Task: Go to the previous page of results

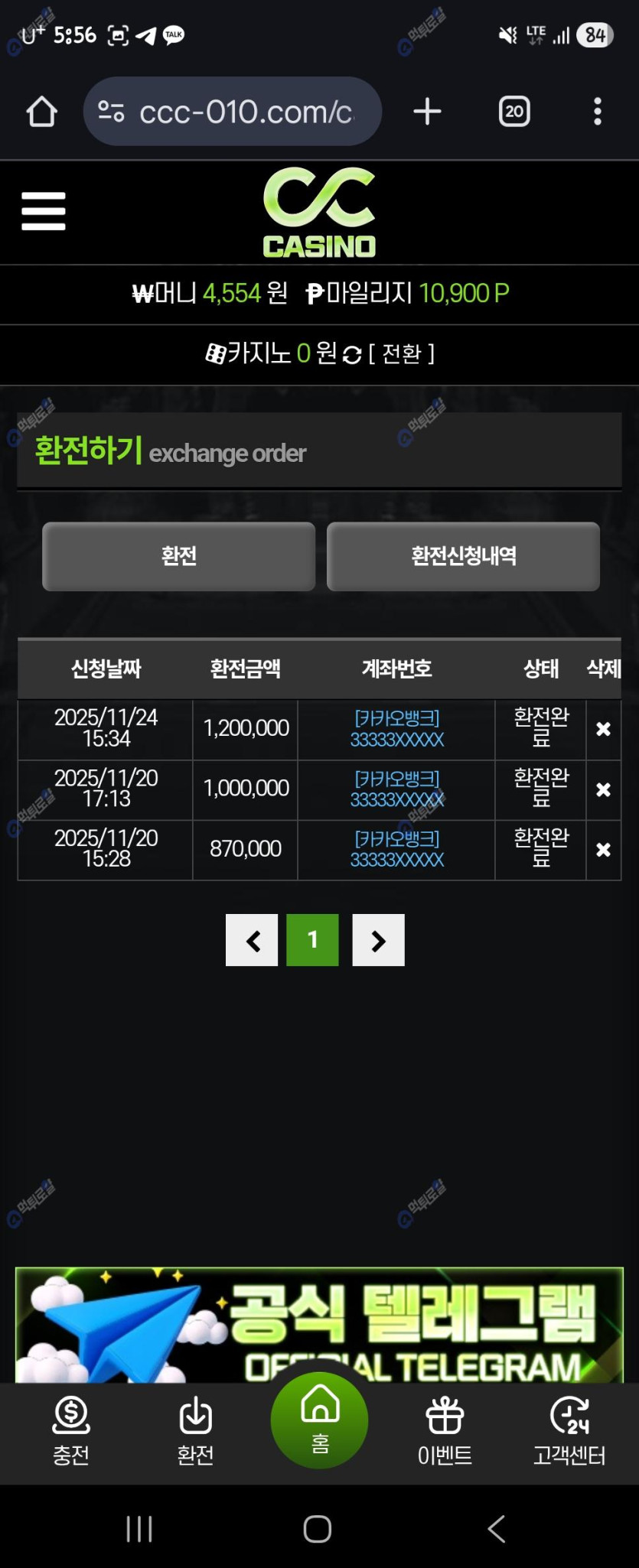Action: pyautogui.click(x=252, y=940)
